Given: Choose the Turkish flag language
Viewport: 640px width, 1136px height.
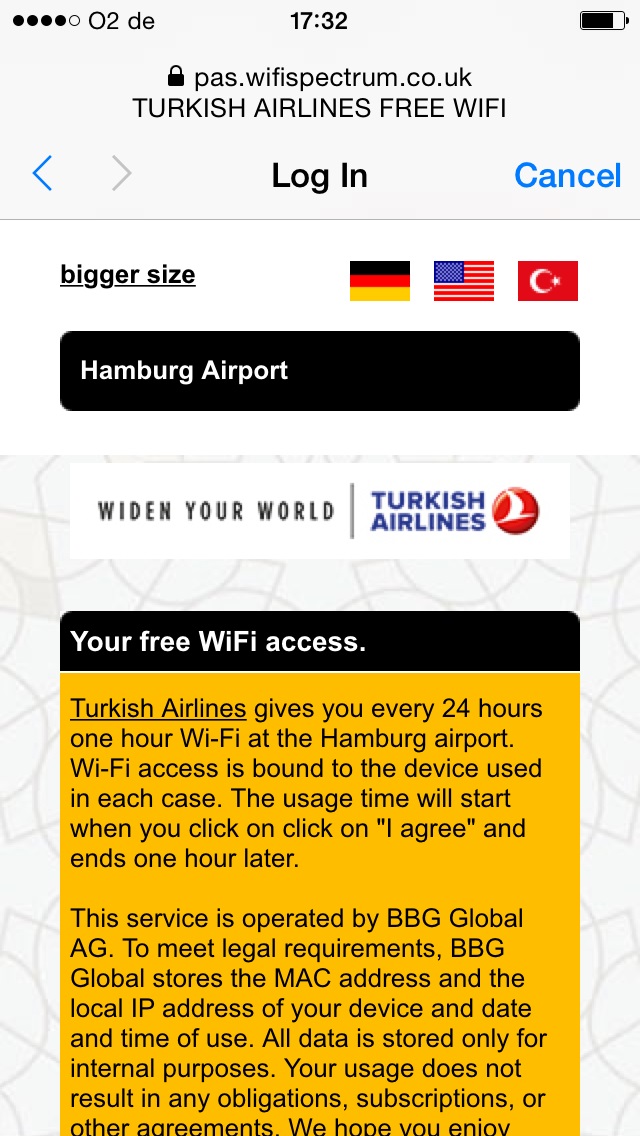Looking at the screenshot, I should pos(548,280).
